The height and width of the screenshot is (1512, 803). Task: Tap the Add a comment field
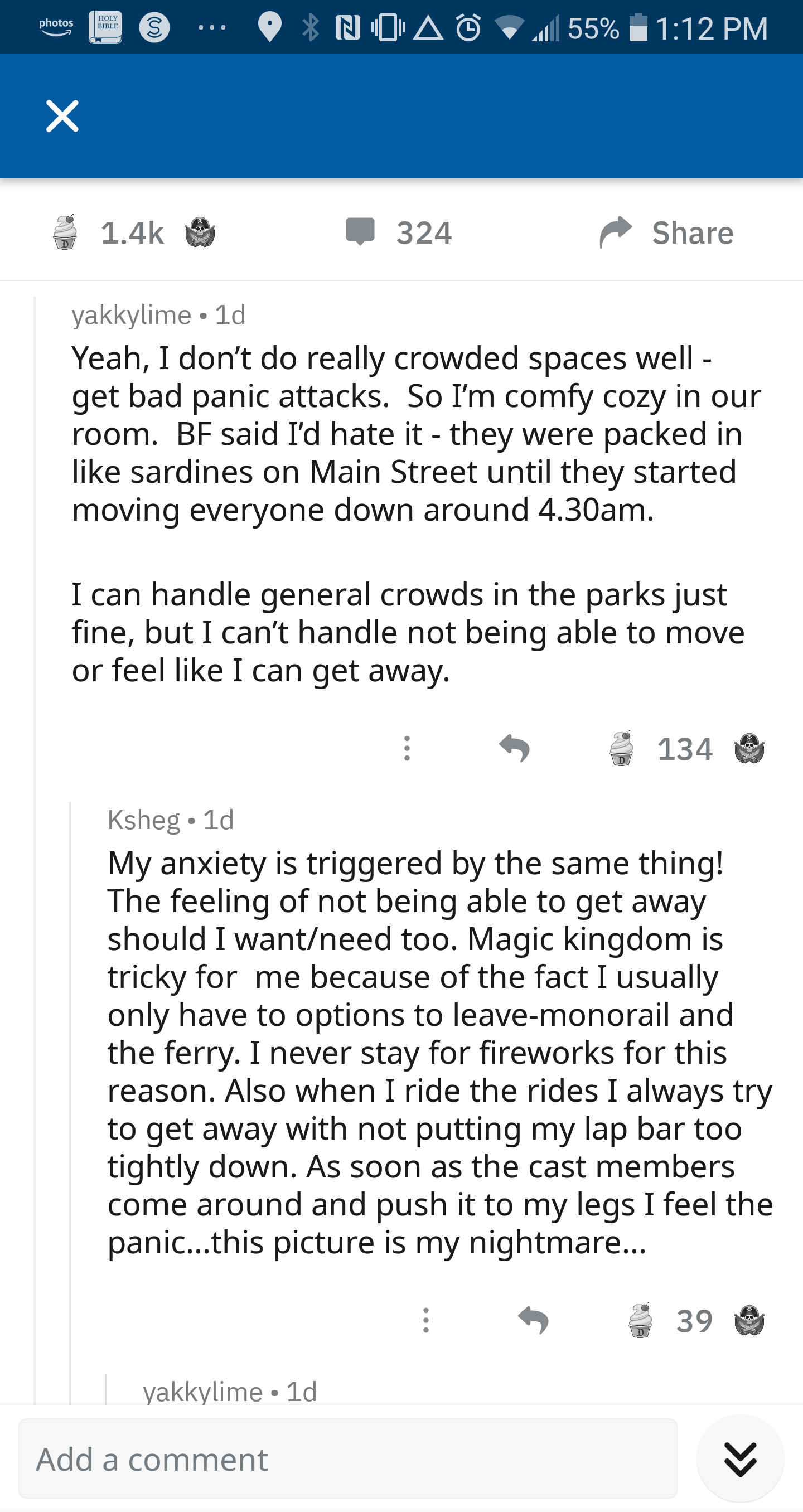click(347, 1458)
